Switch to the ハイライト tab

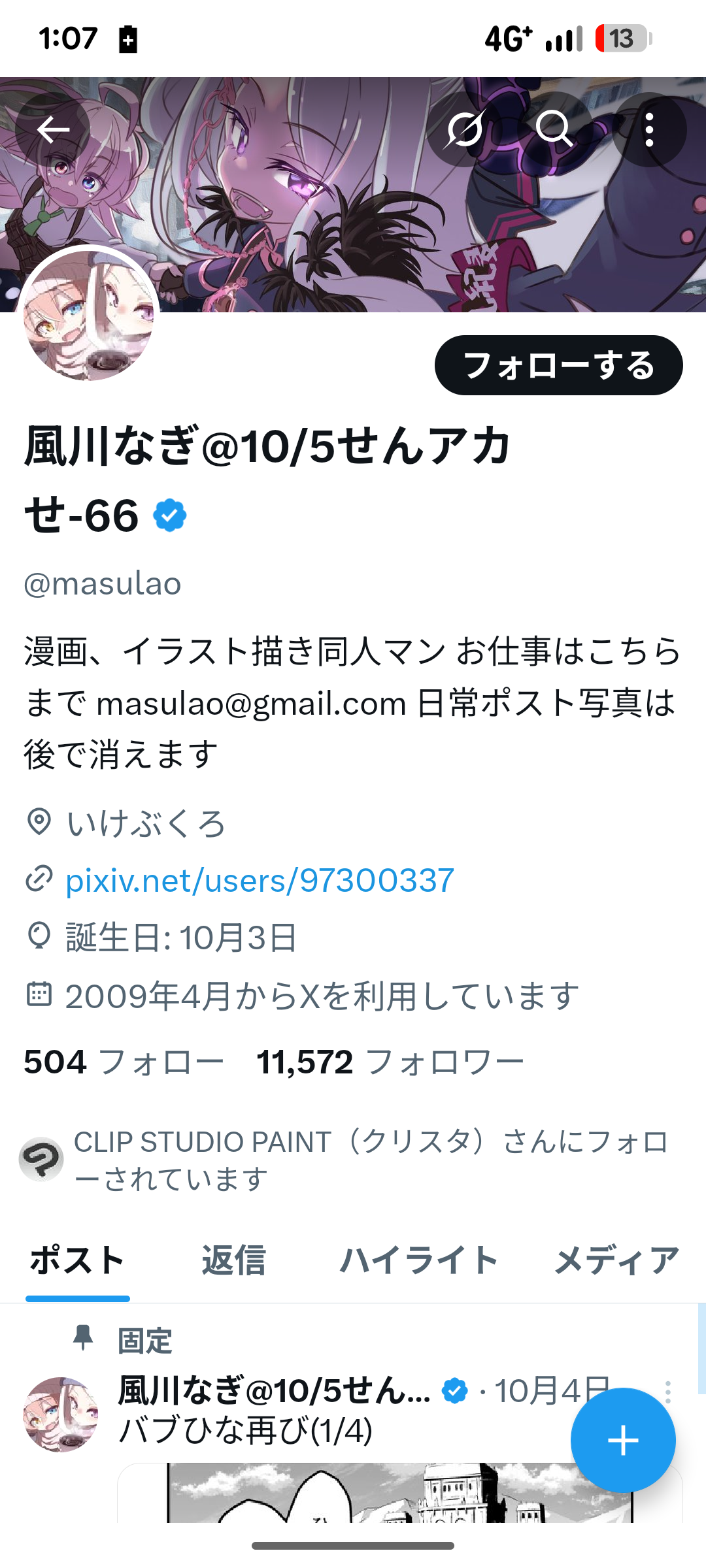click(x=419, y=1260)
